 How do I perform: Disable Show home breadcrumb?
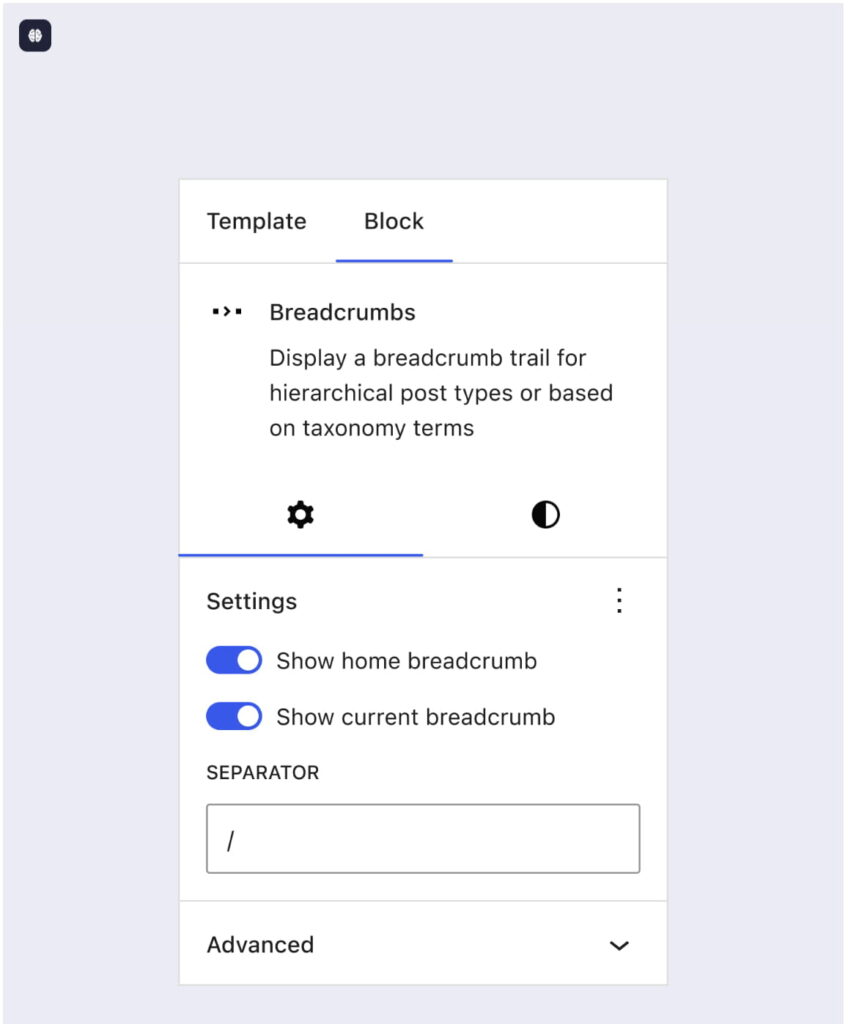pos(234,660)
